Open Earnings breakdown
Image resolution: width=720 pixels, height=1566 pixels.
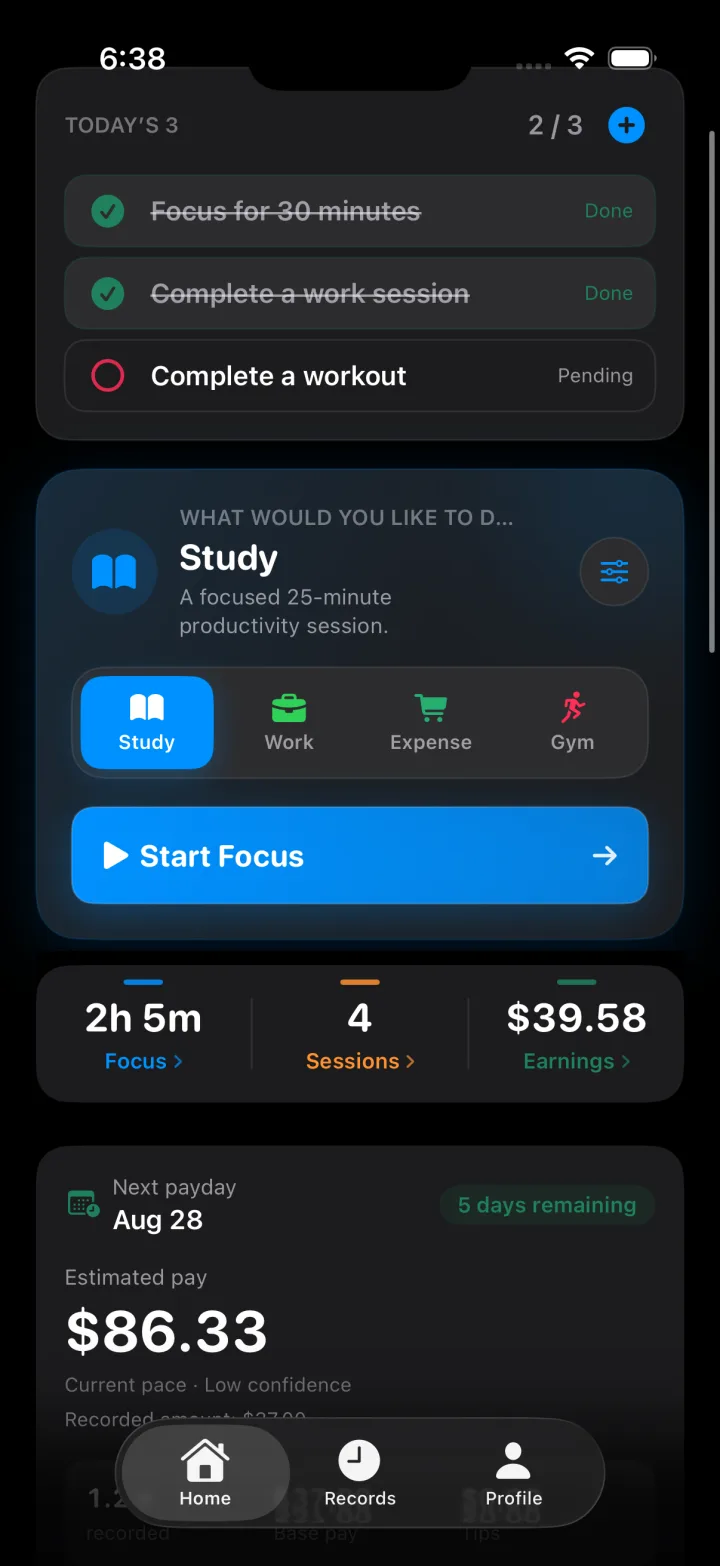(577, 1061)
